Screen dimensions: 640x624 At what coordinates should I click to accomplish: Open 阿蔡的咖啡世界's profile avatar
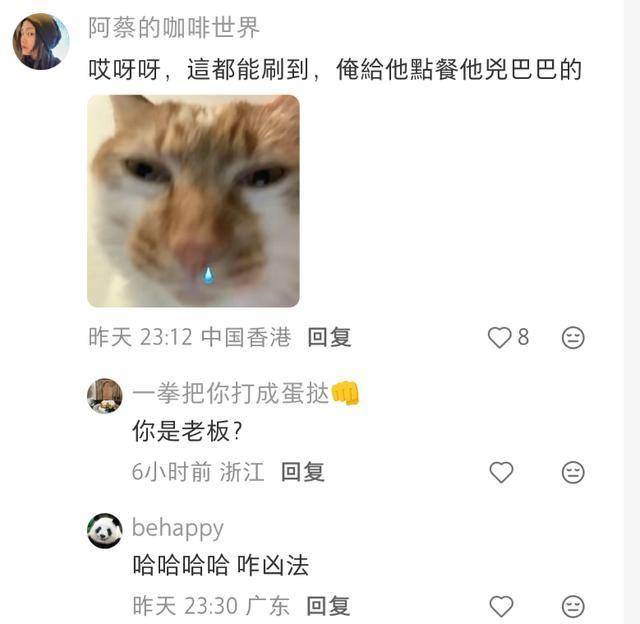[40, 42]
